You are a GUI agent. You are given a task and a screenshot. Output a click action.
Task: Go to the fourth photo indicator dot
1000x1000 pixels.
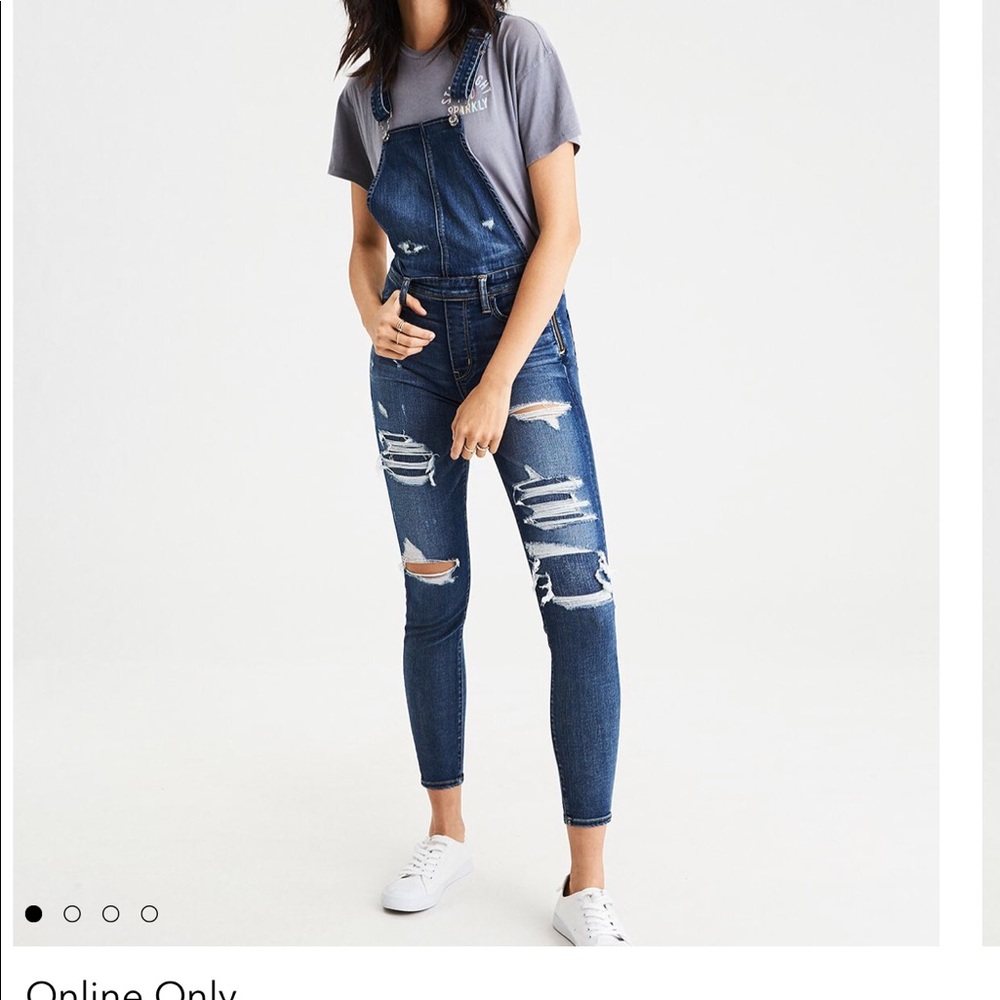tap(149, 913)
